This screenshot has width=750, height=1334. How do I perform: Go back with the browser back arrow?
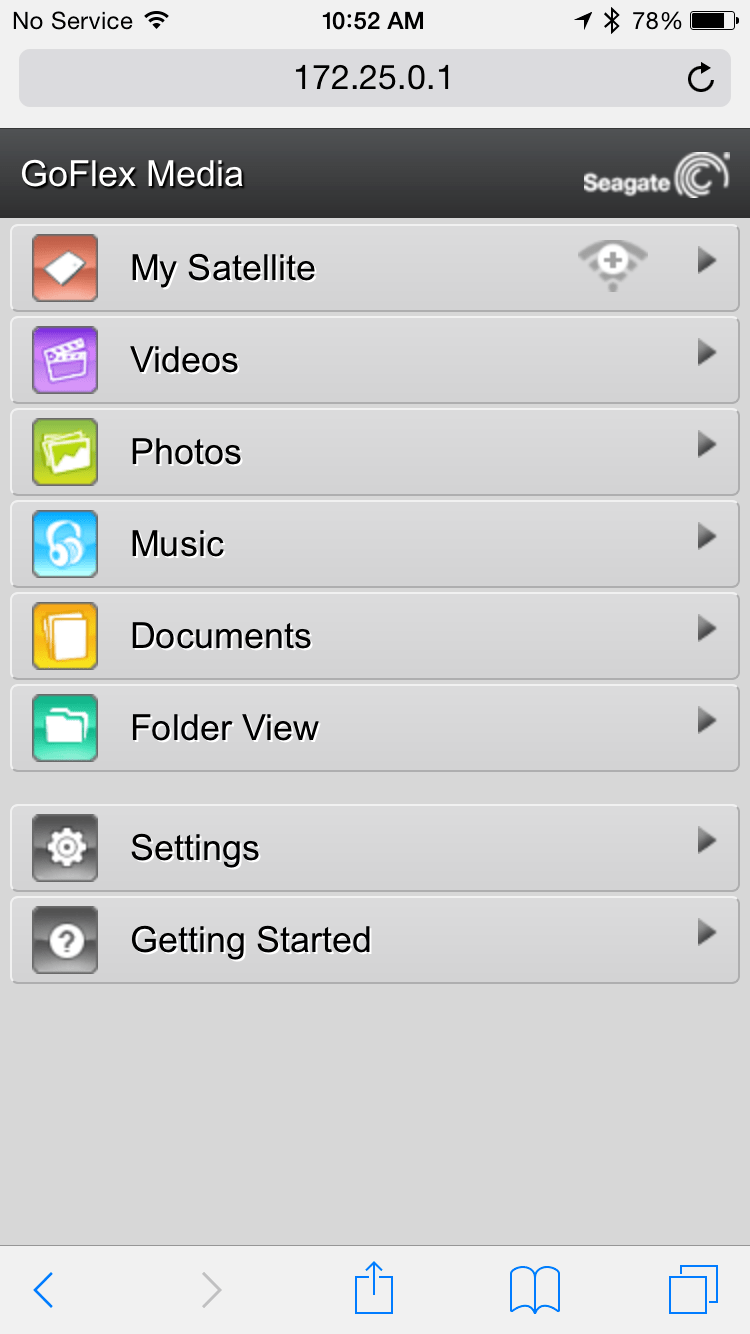click(x=43, y=1290)
